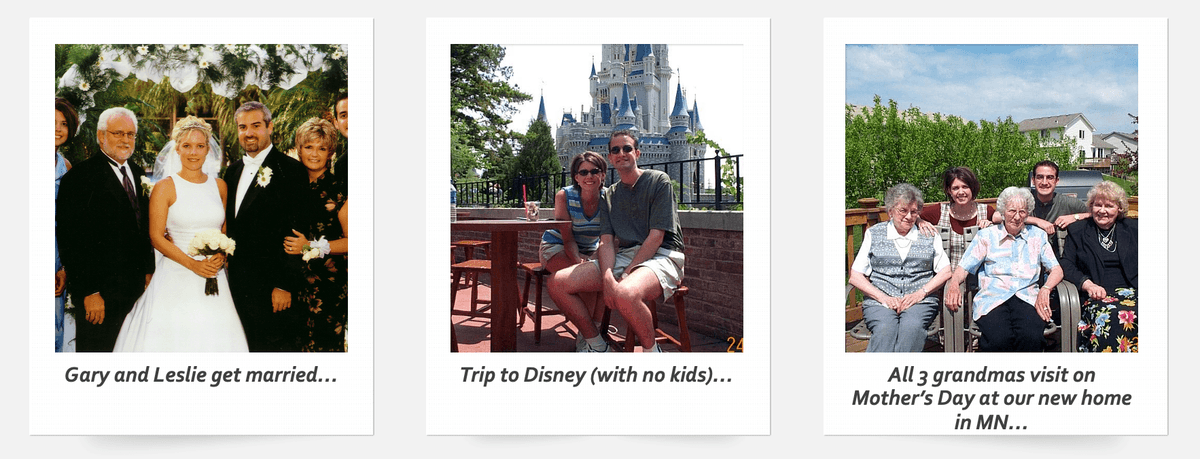Image resolution: width=1200 pixels, height=459 pixels.
Task: View the Trip to Disney photo
Action: (x=597, y=198)
